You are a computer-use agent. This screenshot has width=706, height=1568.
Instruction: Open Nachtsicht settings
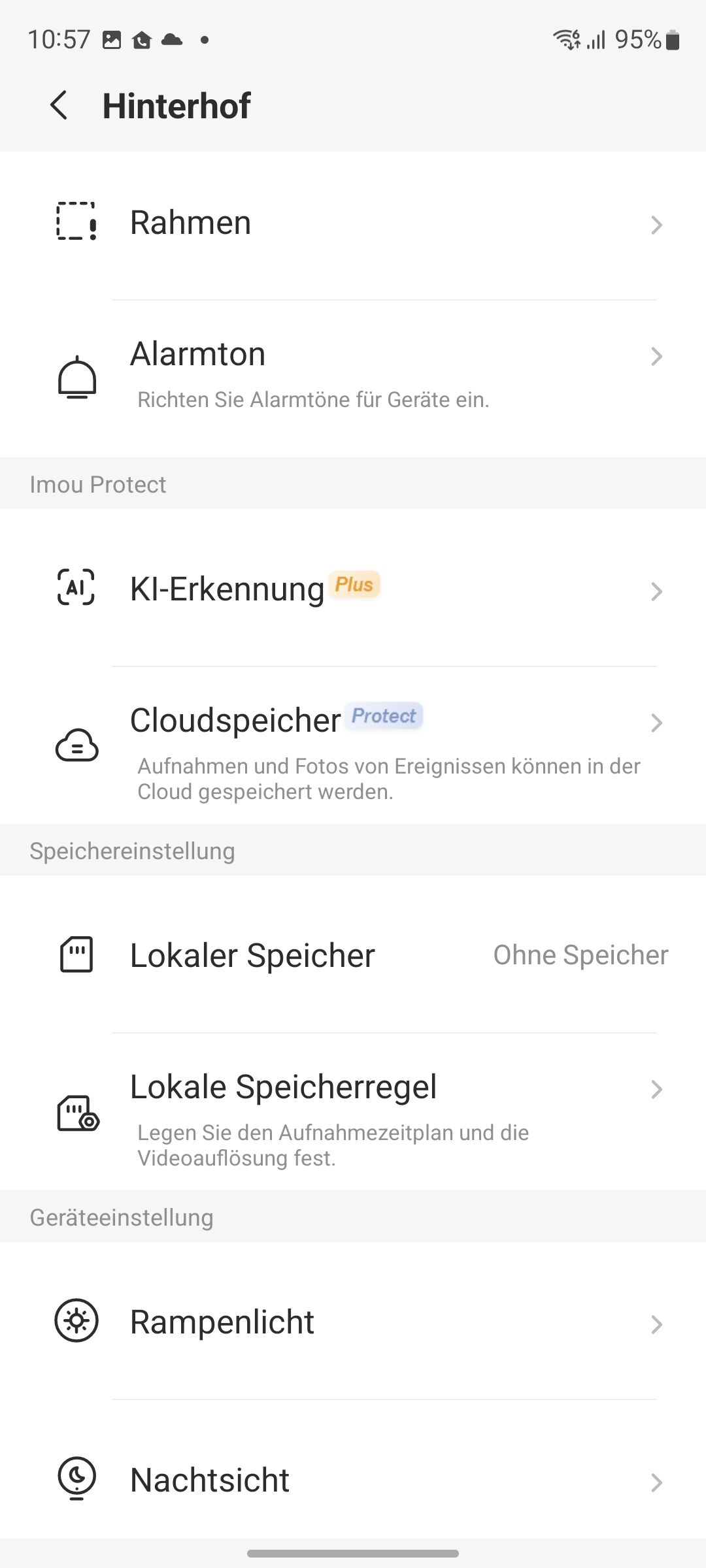coord(353,1480)
